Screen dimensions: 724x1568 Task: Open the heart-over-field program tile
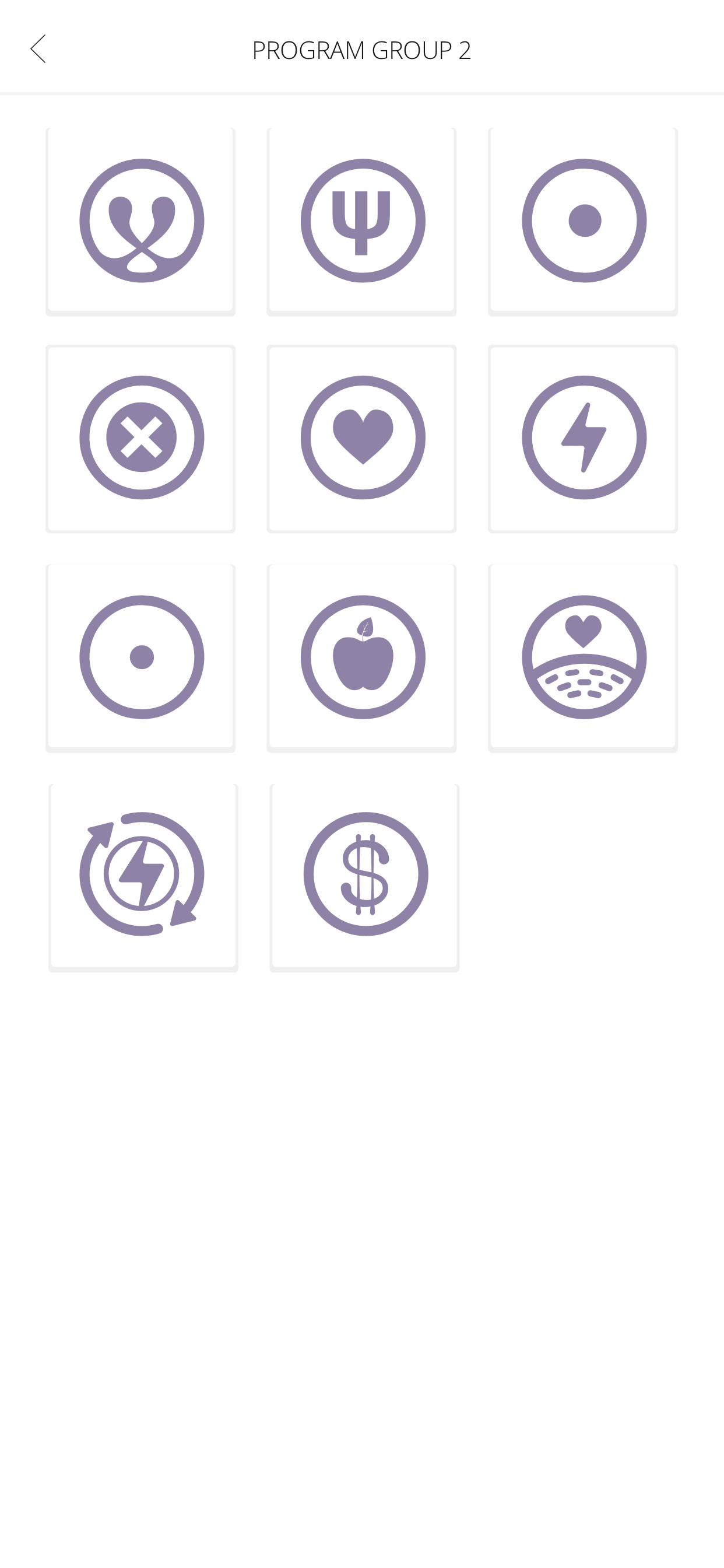pos(583,658)
